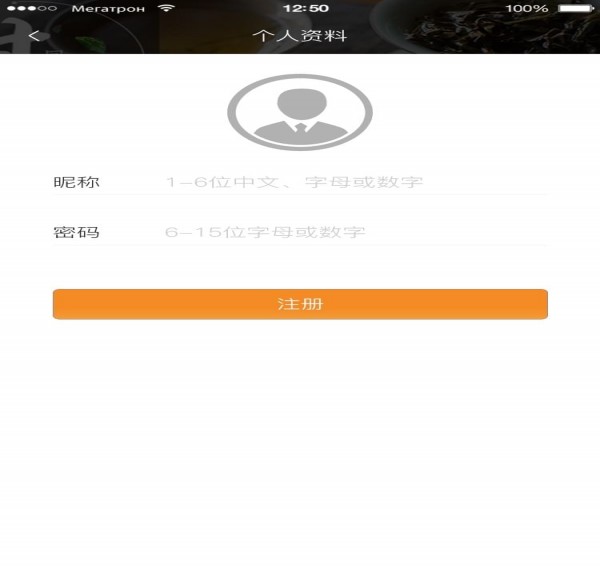Tap the profile avatar to set photo

[x=299, y=112]
